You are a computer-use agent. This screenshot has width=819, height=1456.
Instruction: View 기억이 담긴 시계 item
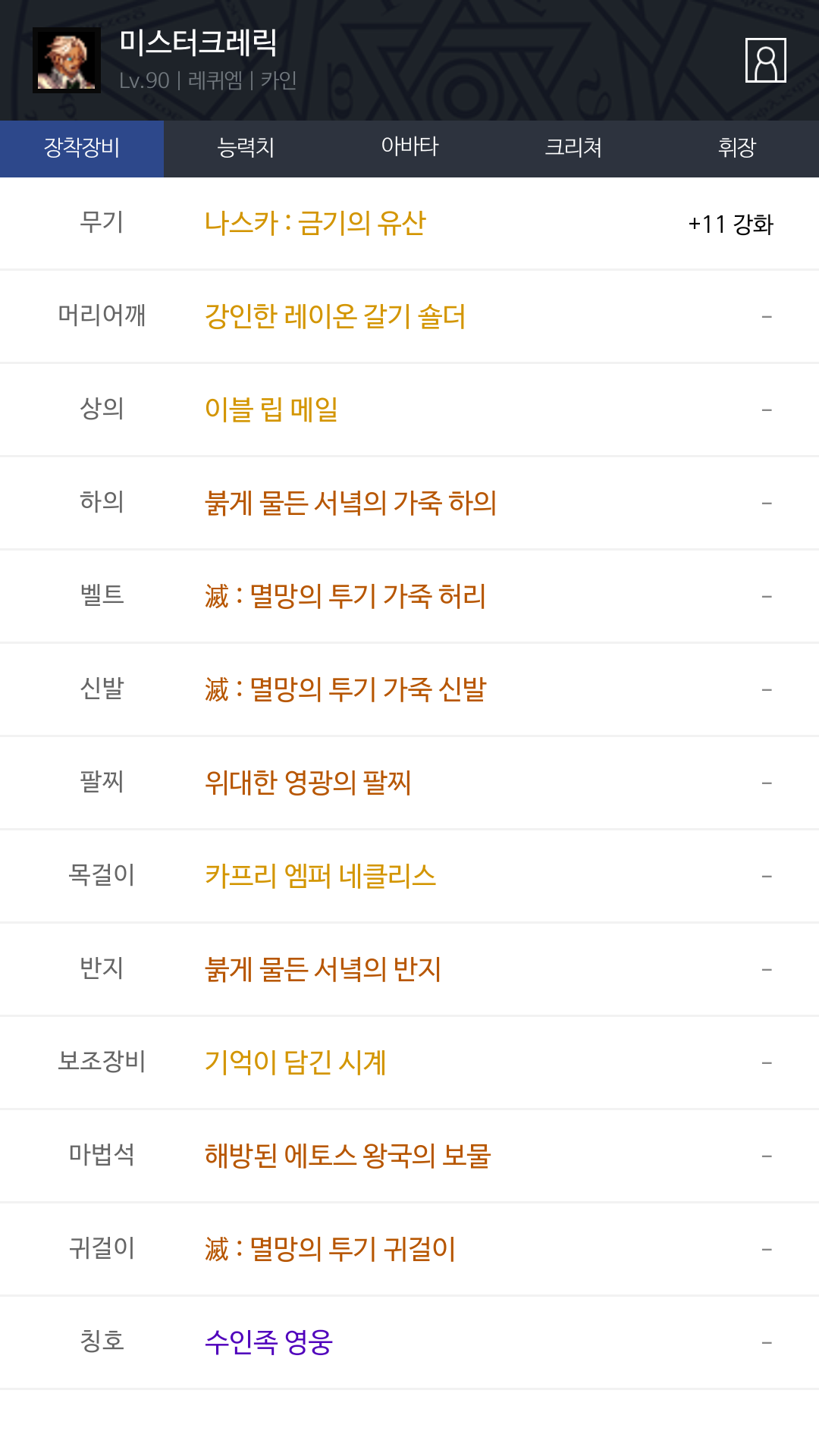pos(296,1062)
